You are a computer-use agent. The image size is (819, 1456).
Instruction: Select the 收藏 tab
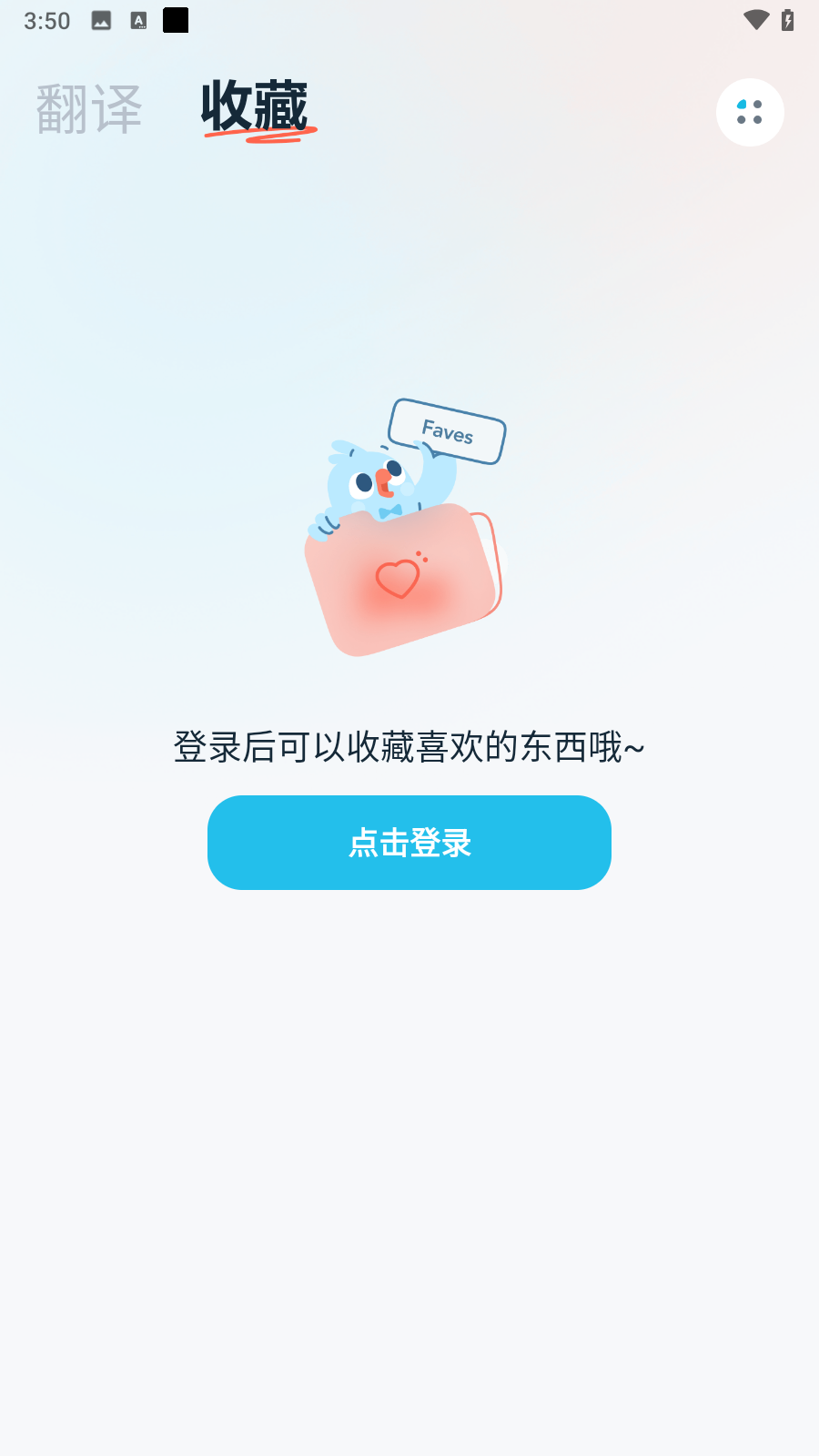255,107
